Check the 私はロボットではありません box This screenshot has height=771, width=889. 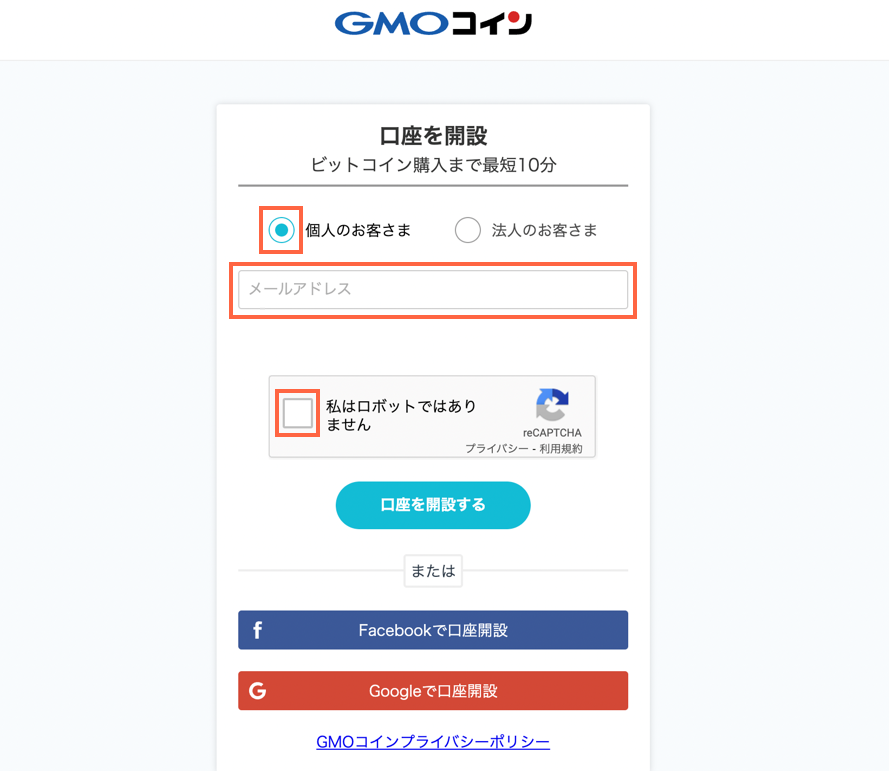298,413
